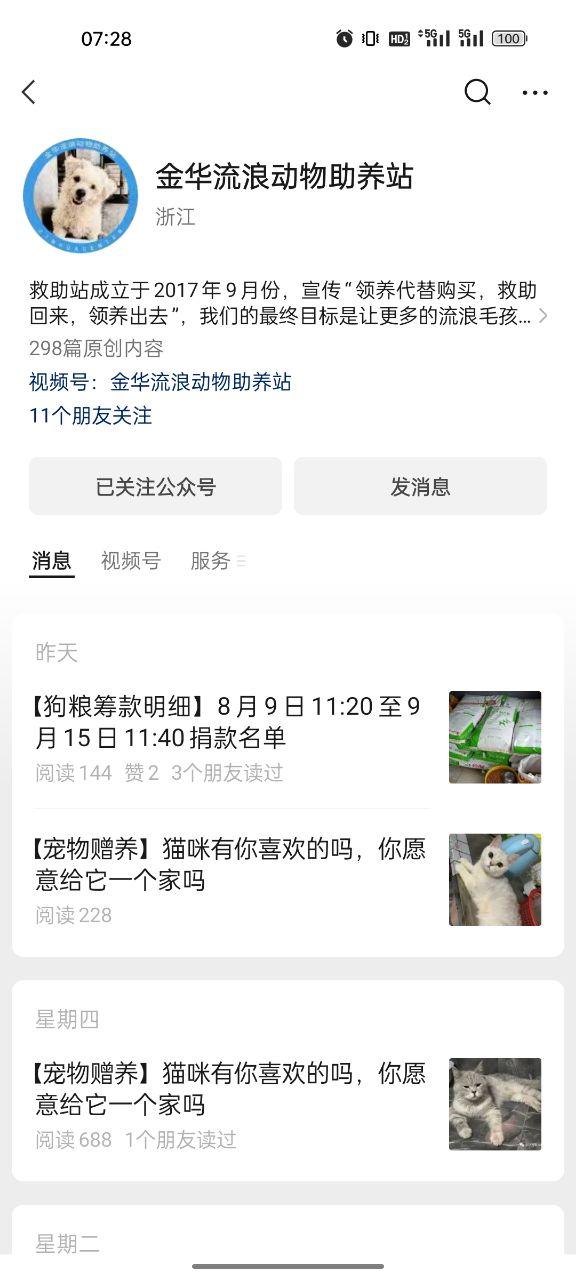Open yesterday's 宠物赠养 cat article with 阅读 228
Screen dimensions: 576x1280
[288, 880]
